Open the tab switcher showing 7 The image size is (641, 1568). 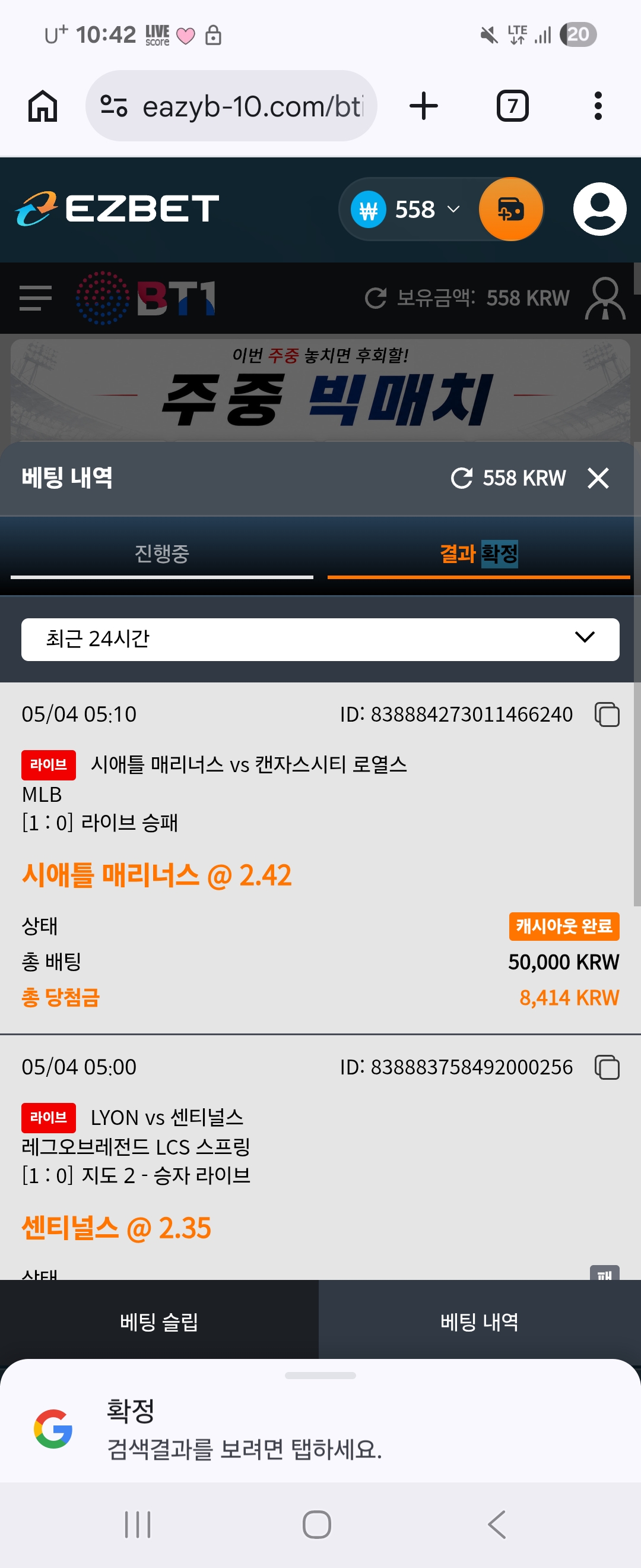[513, 106]
